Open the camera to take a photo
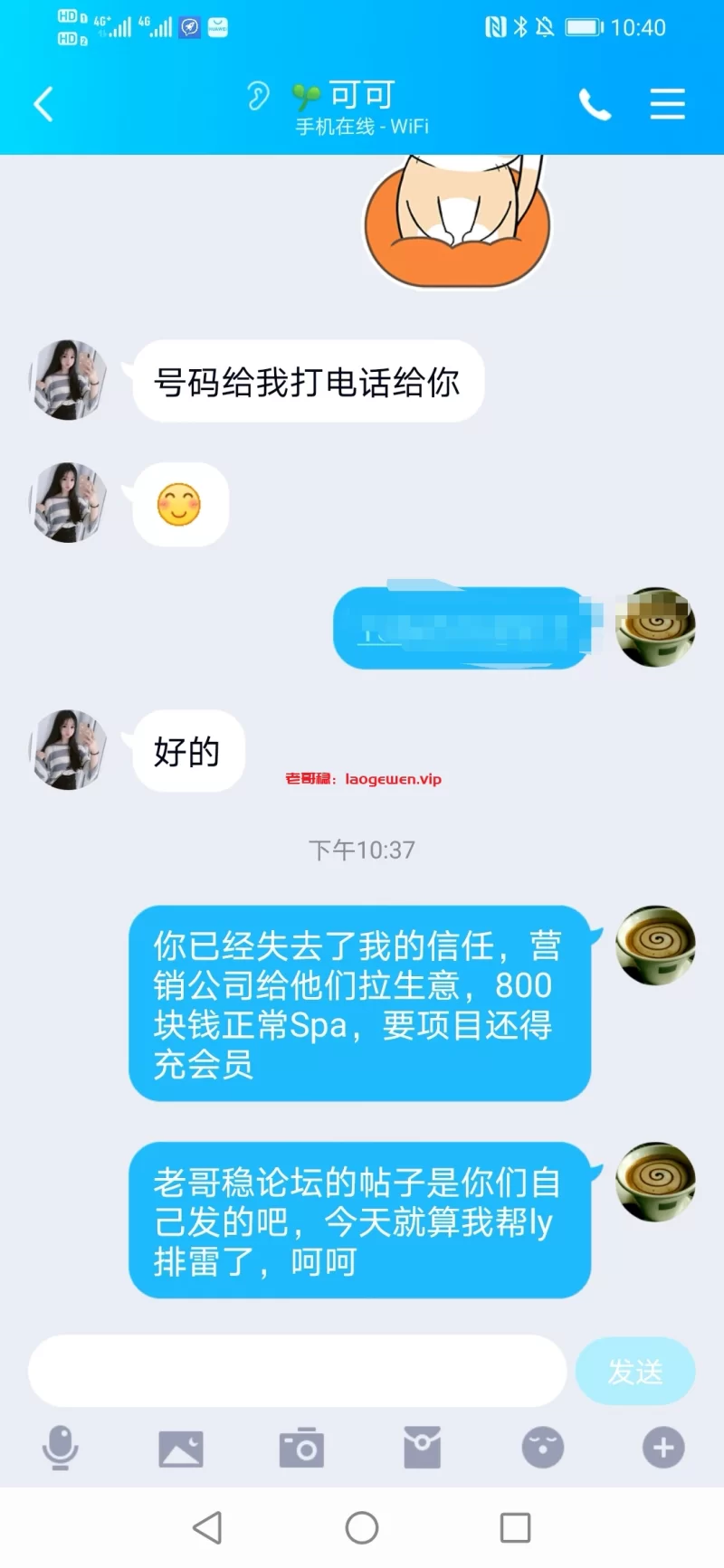The height and width of the screenshot is (1568, 724). (x=301, y=1448)
